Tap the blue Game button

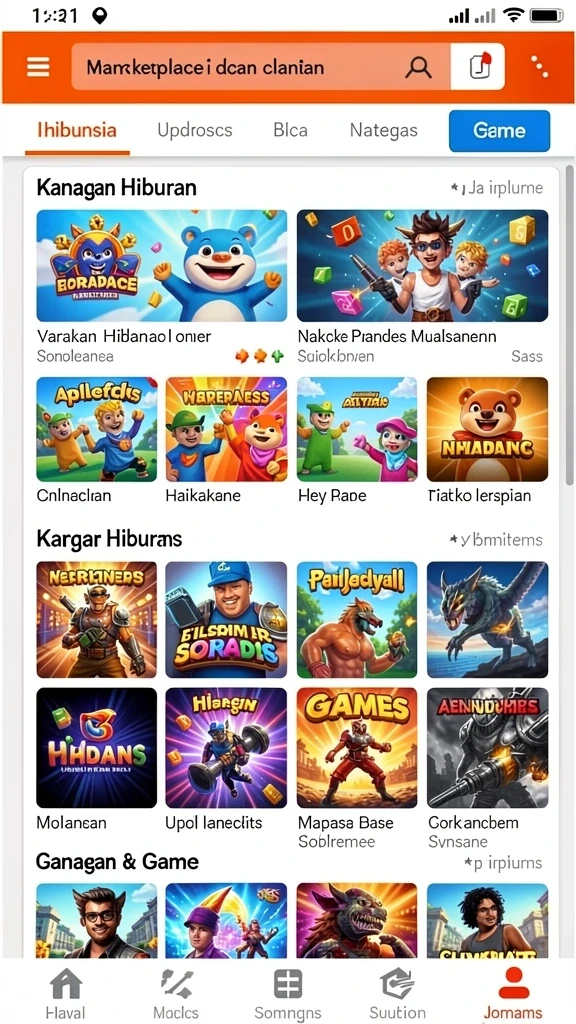tap(500, 131)
